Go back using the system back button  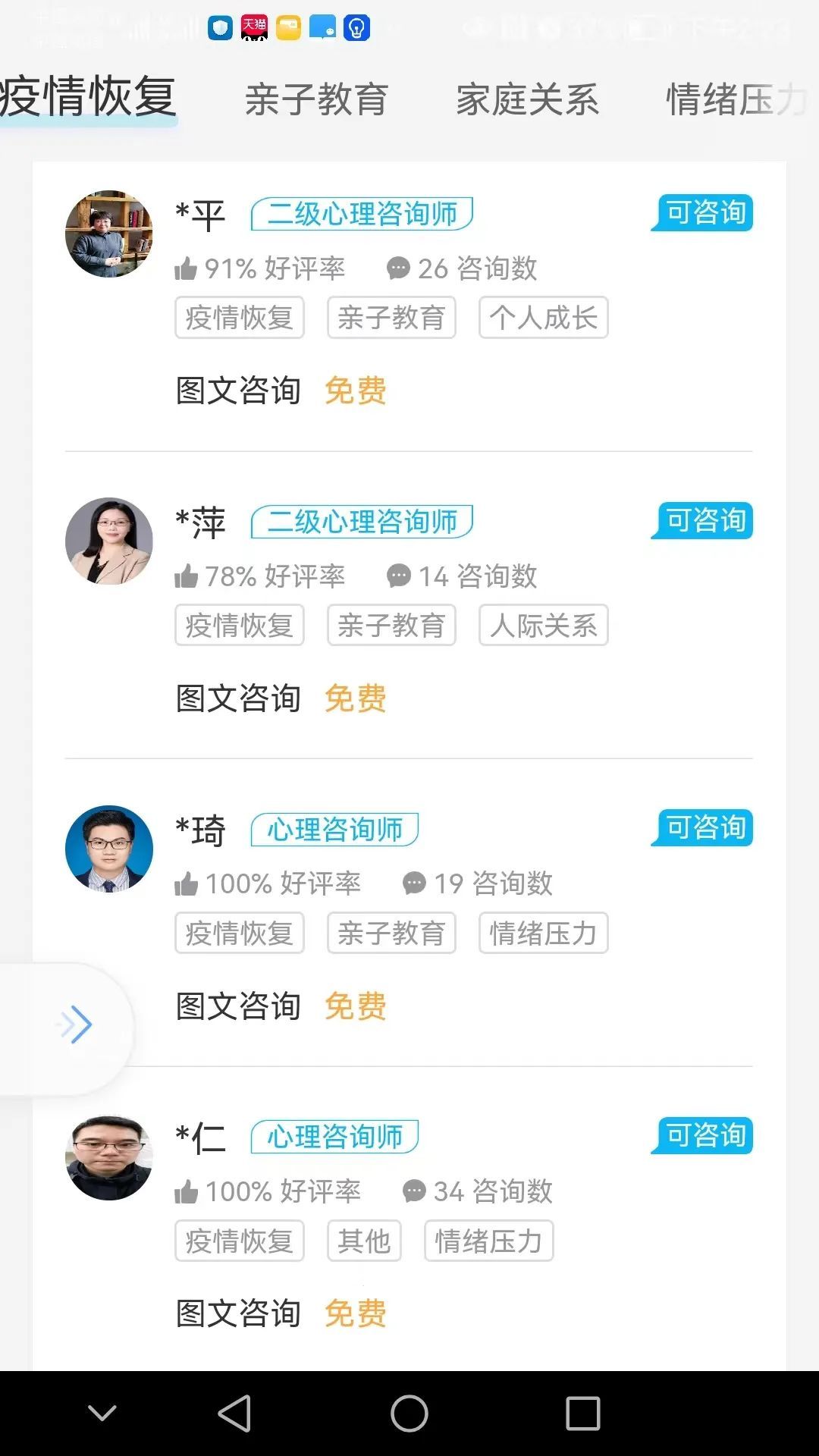coord(235,1414)
